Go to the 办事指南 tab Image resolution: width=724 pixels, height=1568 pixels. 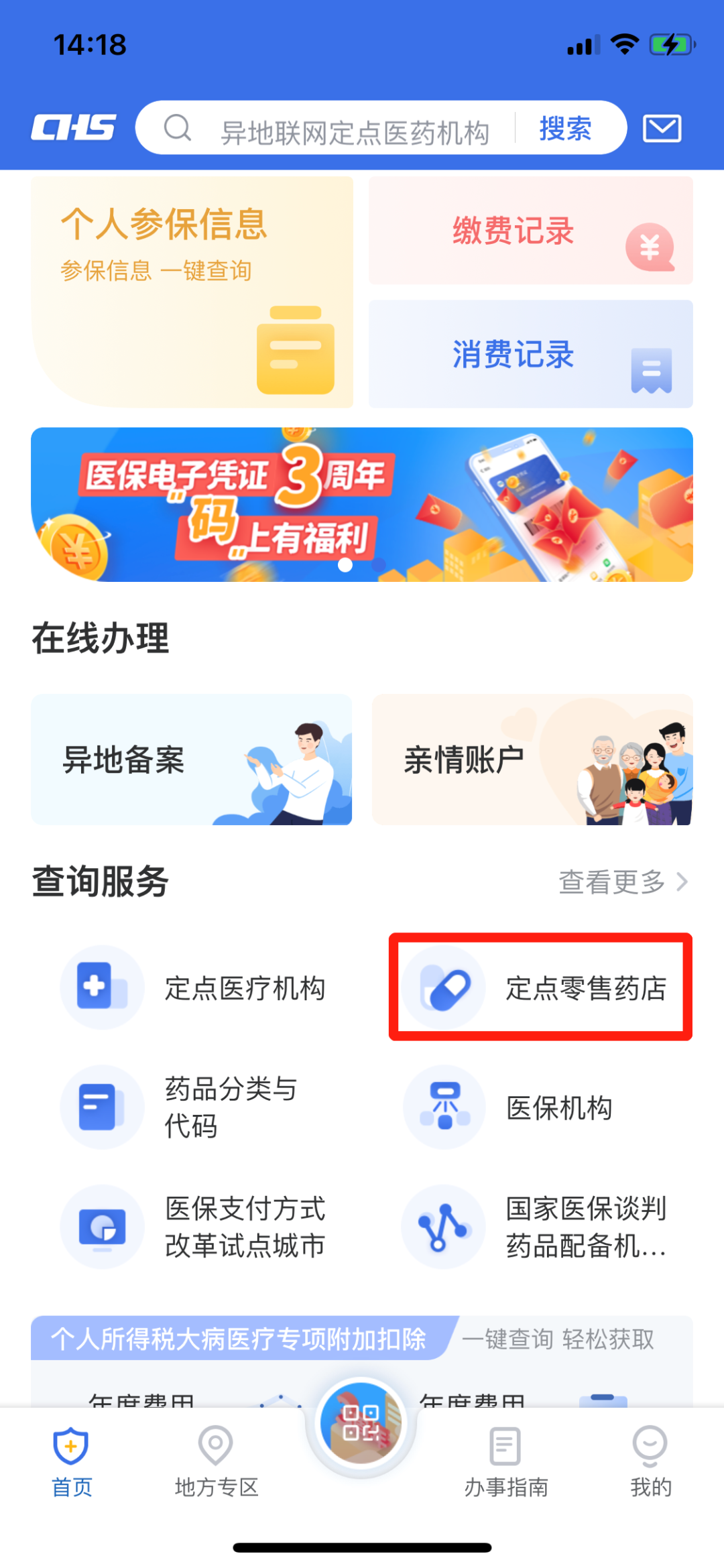506,1461
